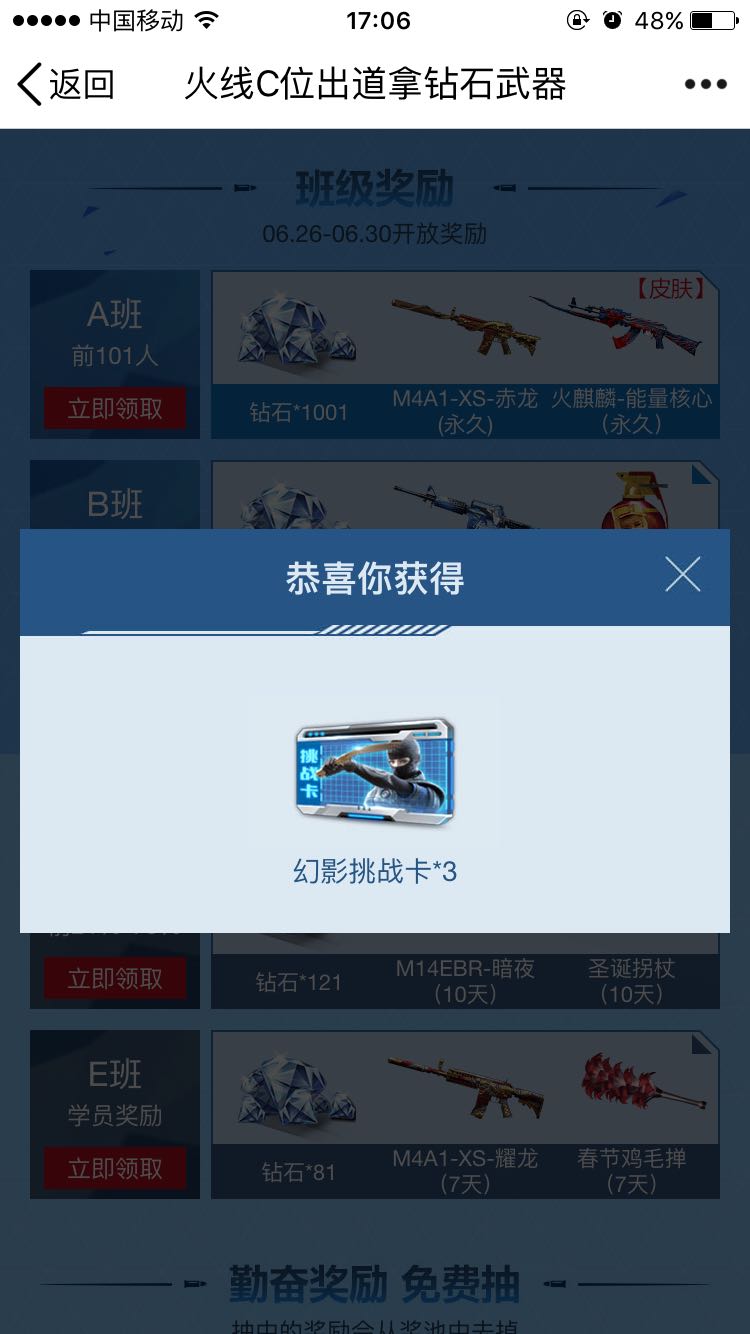Open the three-dot more options menu
Screen dimensions: 750x1334
706,85
